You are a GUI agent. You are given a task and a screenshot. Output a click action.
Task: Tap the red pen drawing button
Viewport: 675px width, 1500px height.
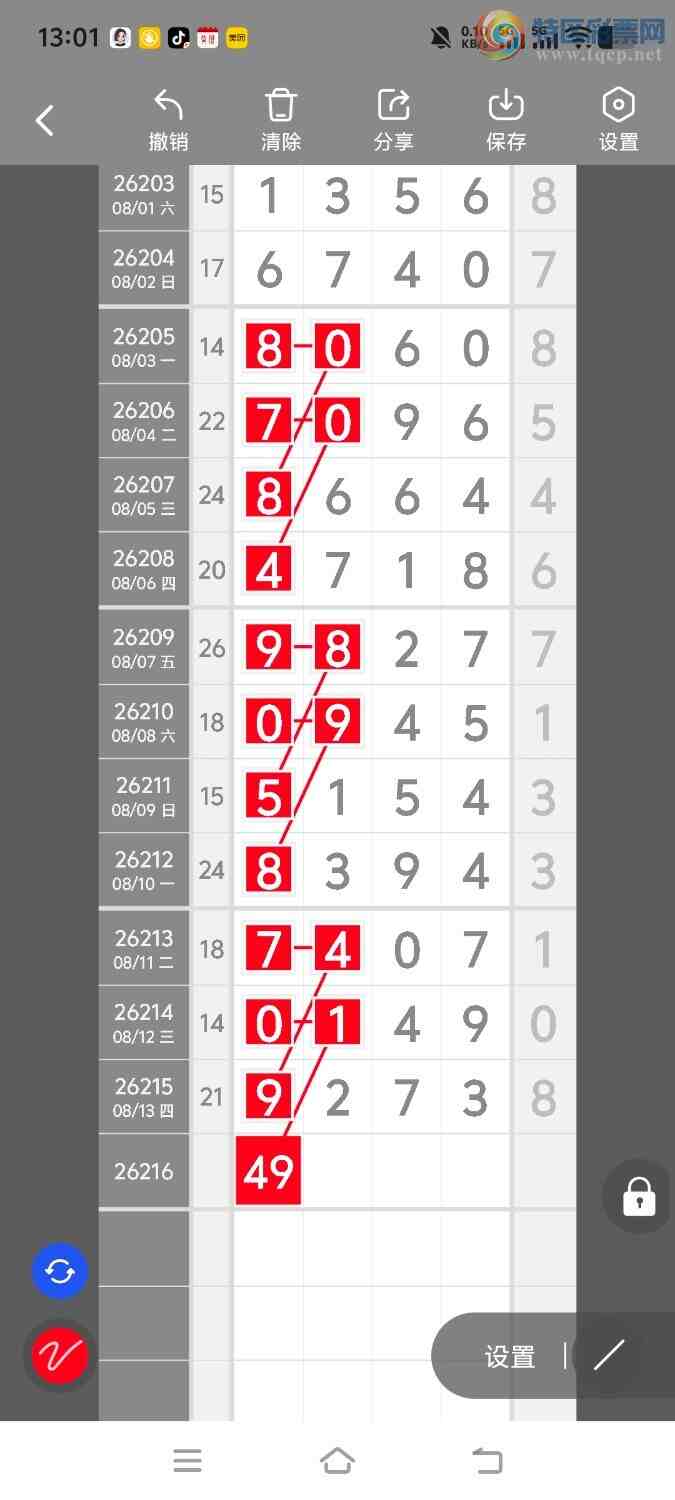click(x=60, y=1356)
